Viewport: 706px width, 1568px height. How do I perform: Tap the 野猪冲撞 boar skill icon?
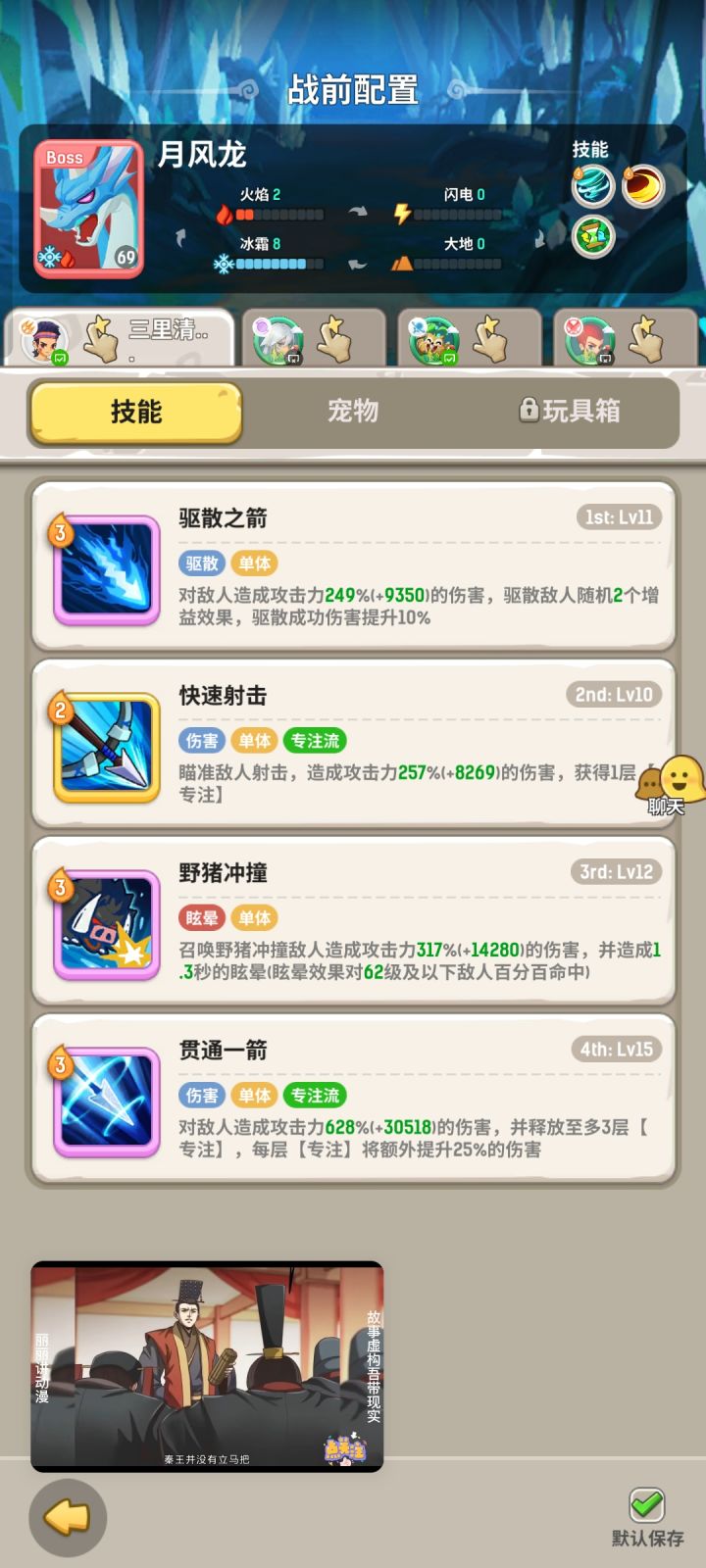105,925
